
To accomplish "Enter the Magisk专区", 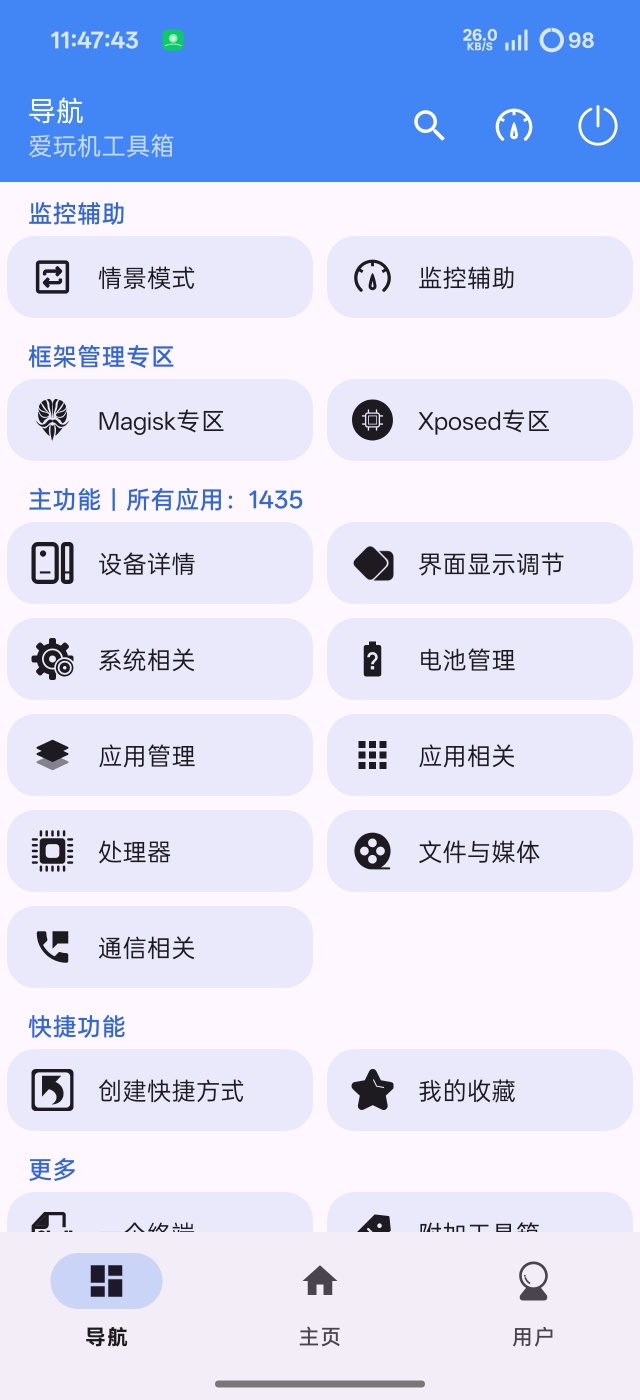I will tap(160, 420).
